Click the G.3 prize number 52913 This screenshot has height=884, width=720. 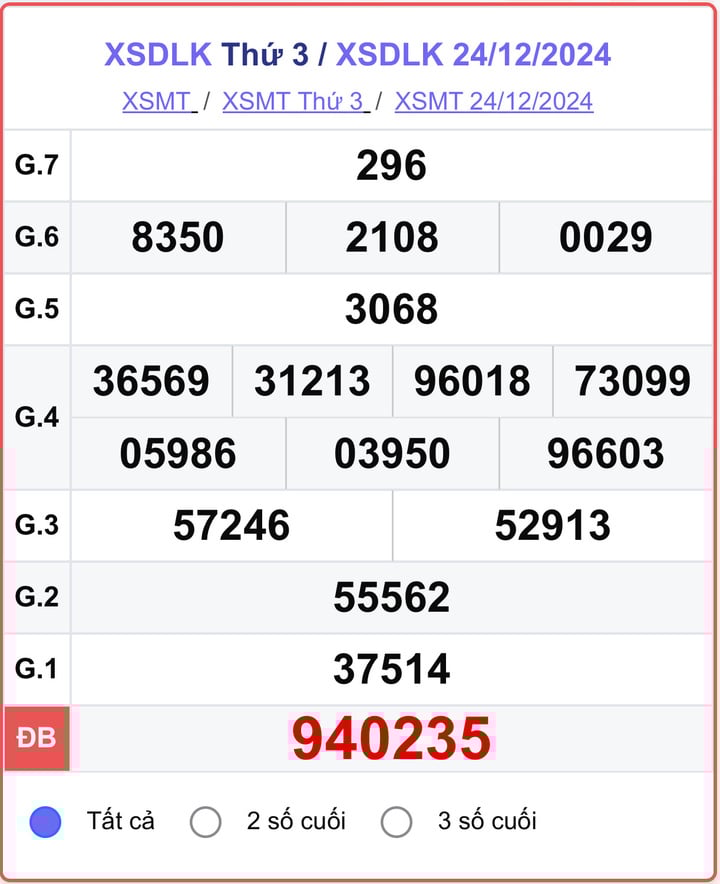coord(552,524)
